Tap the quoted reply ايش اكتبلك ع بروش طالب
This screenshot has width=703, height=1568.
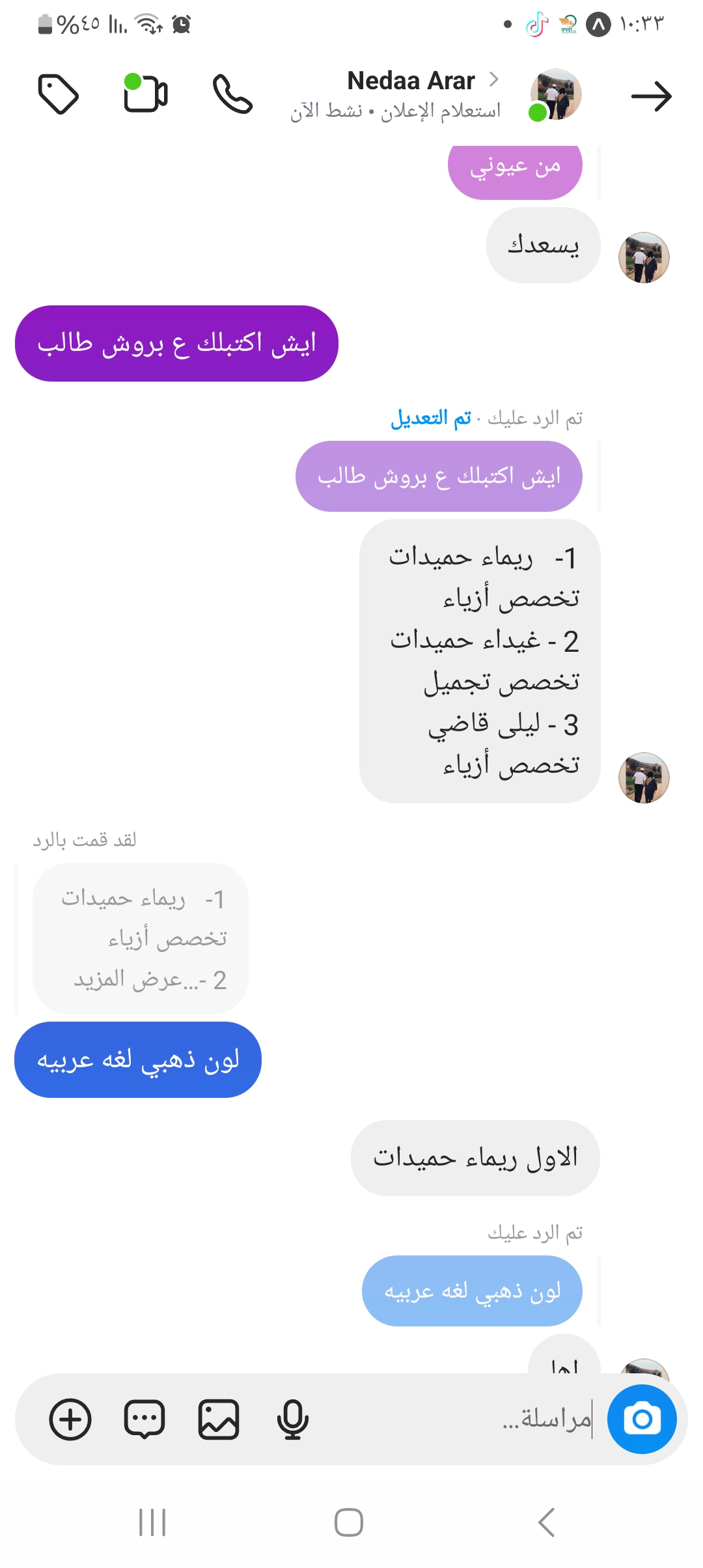[439, 477]
